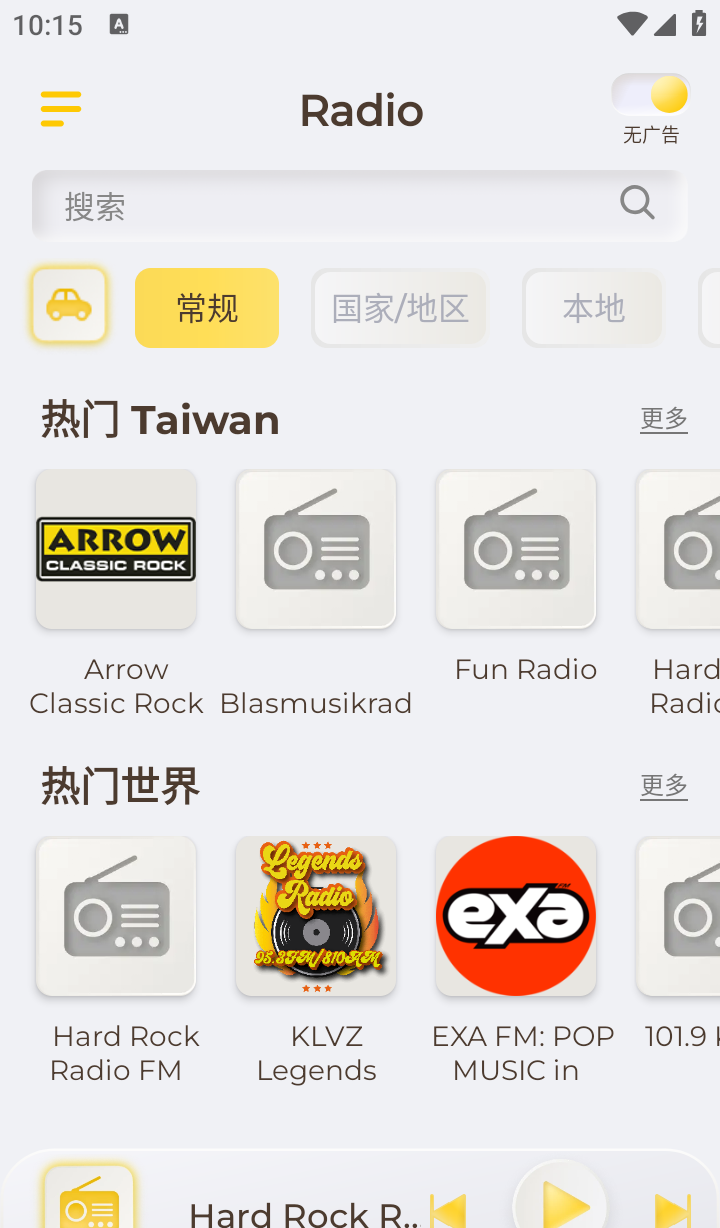720x1228 pixels.
Task: Play the KLVZ Legends station
Action: (316, 917)
